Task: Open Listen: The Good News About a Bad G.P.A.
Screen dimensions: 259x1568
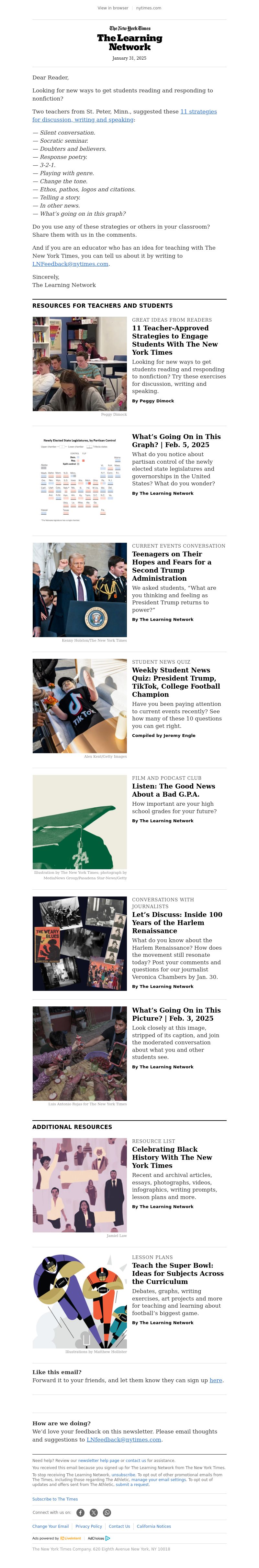Action: (173, 790)
